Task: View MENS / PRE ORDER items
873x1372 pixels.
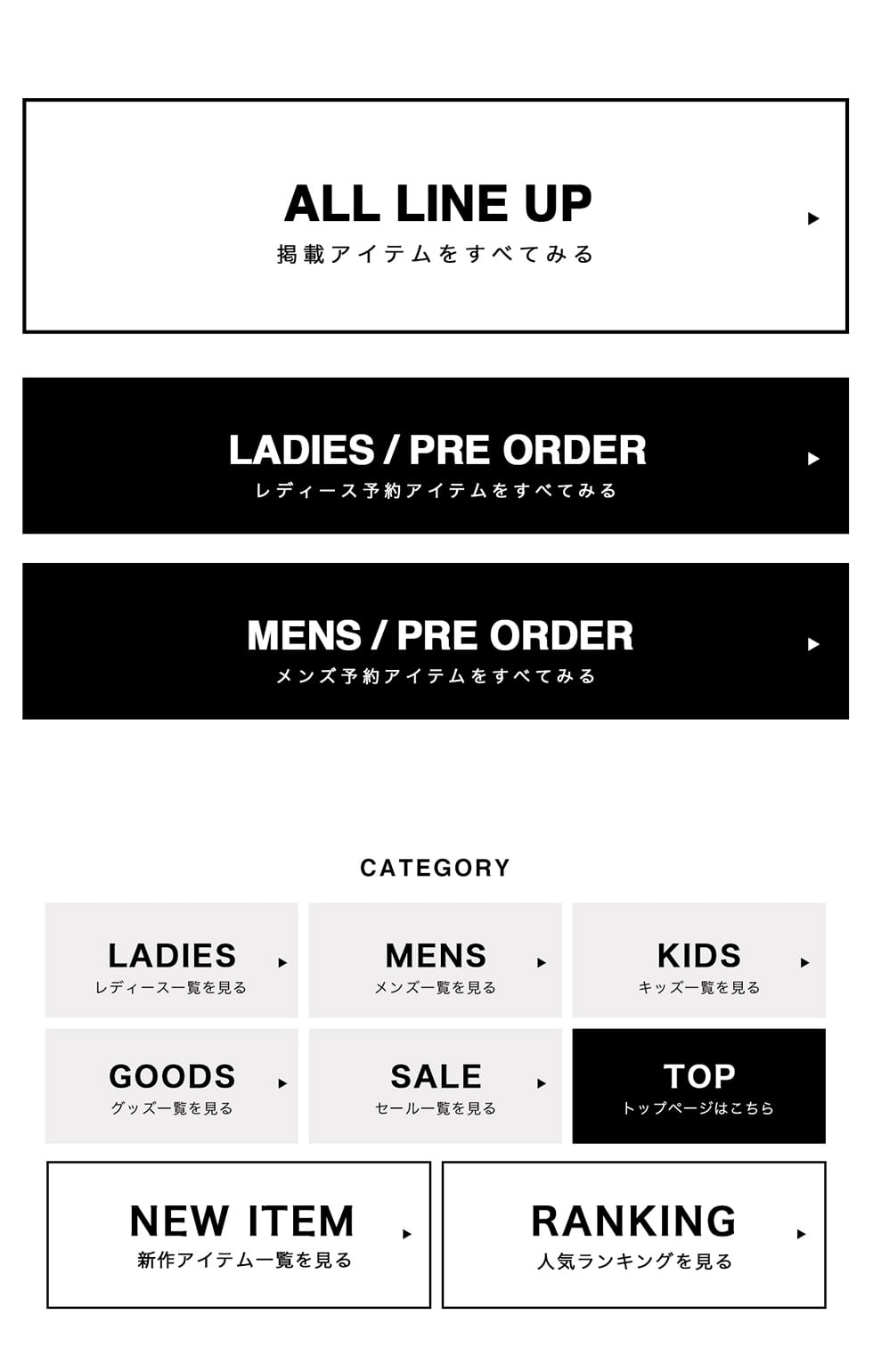Action: click(436, 641)
